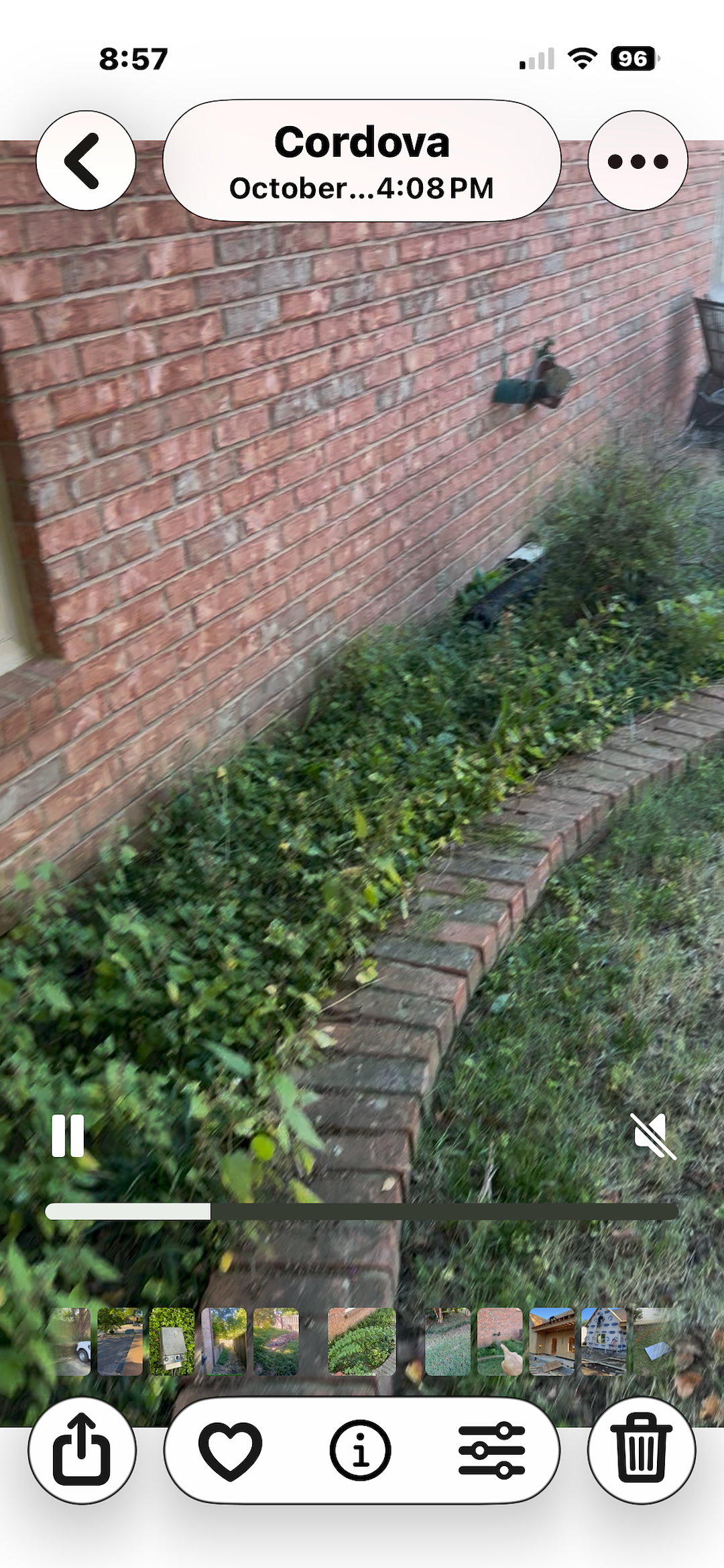Screen dimensions: 724x1568
Task: Open the thumbnail with a hand pointing
Action: 499,1342
